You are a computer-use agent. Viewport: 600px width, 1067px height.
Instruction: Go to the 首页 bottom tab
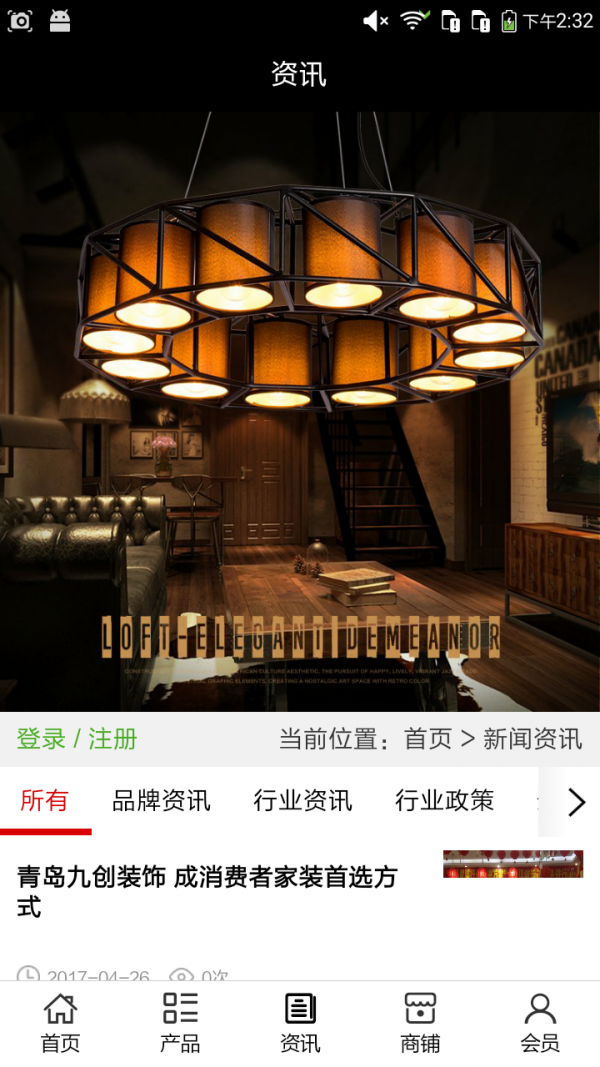tap(60, 1023)
